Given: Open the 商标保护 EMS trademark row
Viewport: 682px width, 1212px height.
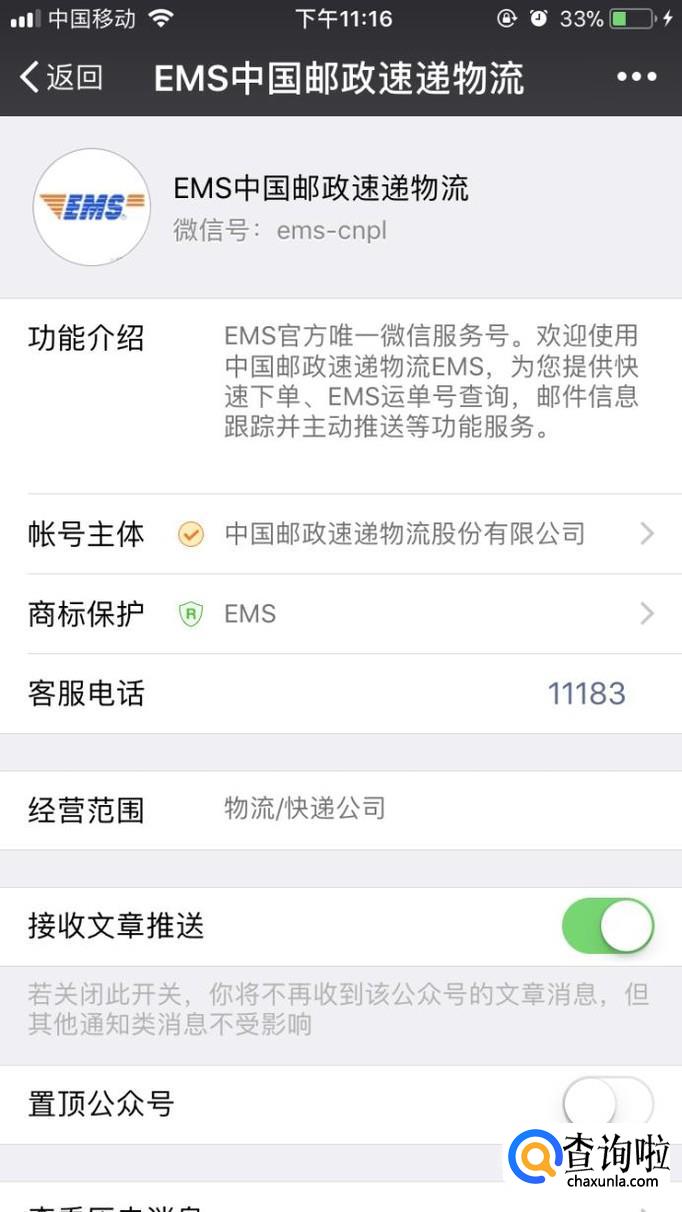Looking at the screenshot, I should pos(340,614).
